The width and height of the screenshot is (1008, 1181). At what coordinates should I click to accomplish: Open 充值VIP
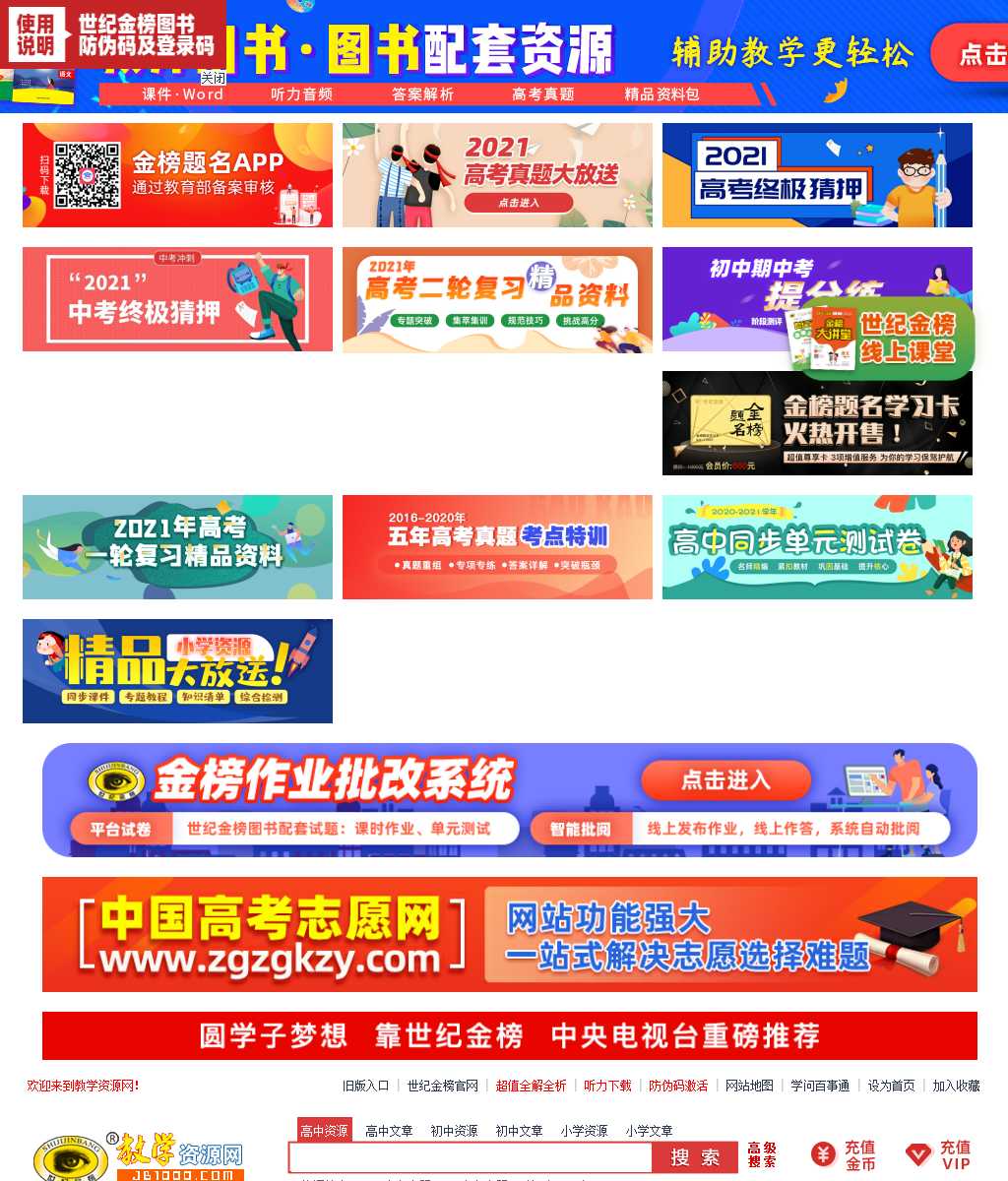point(940,1155)
